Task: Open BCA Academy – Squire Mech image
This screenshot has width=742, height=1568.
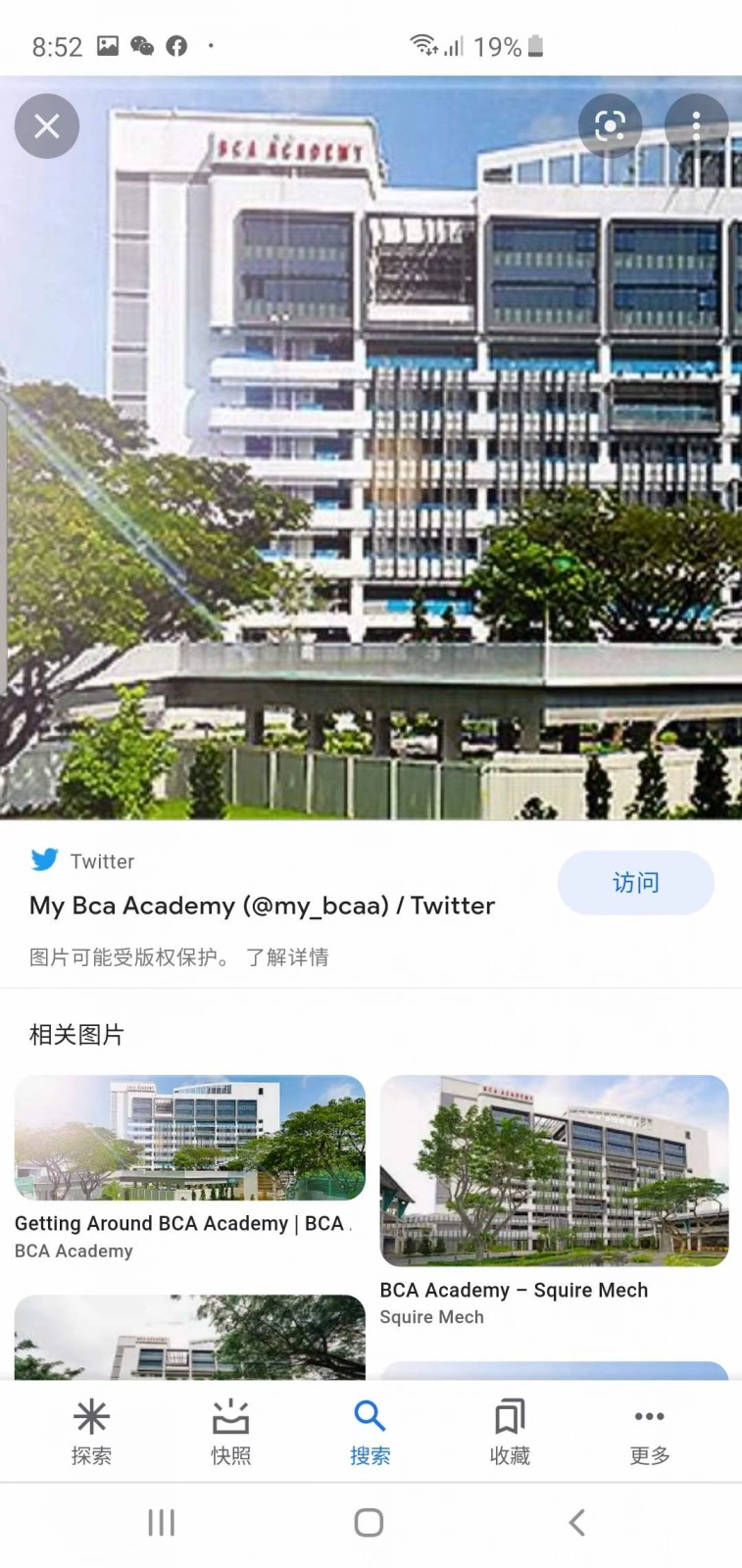Action: (555, 1170)
